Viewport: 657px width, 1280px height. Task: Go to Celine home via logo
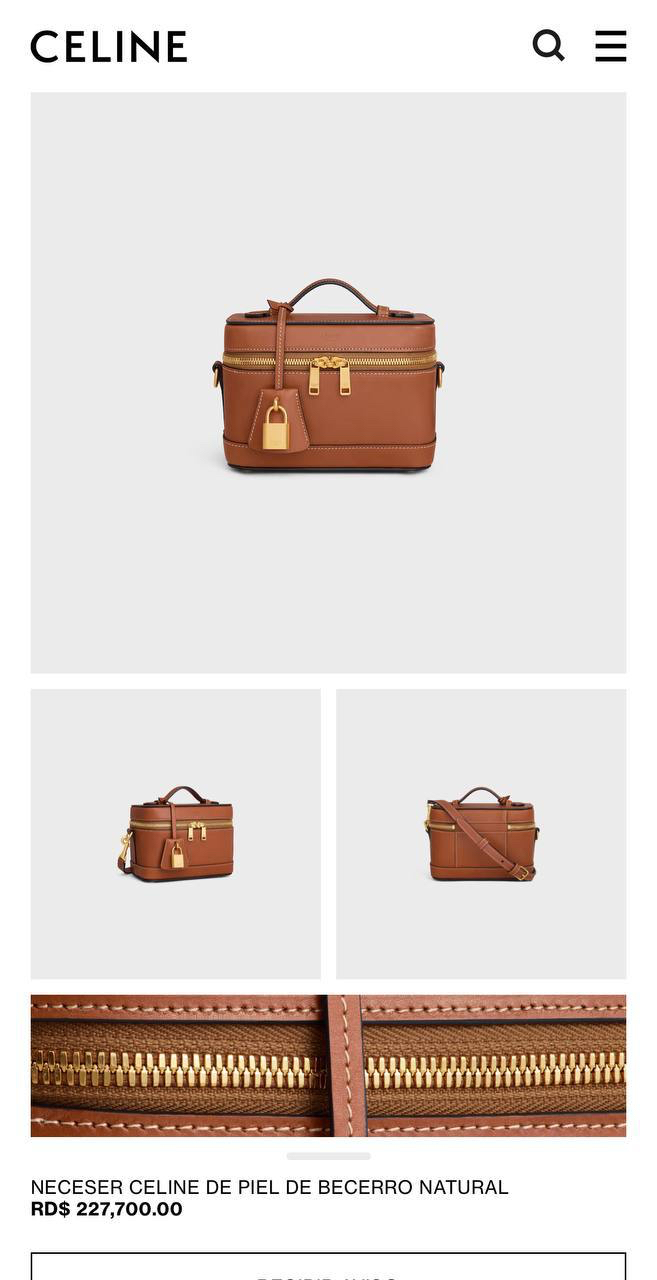[109, 46]
